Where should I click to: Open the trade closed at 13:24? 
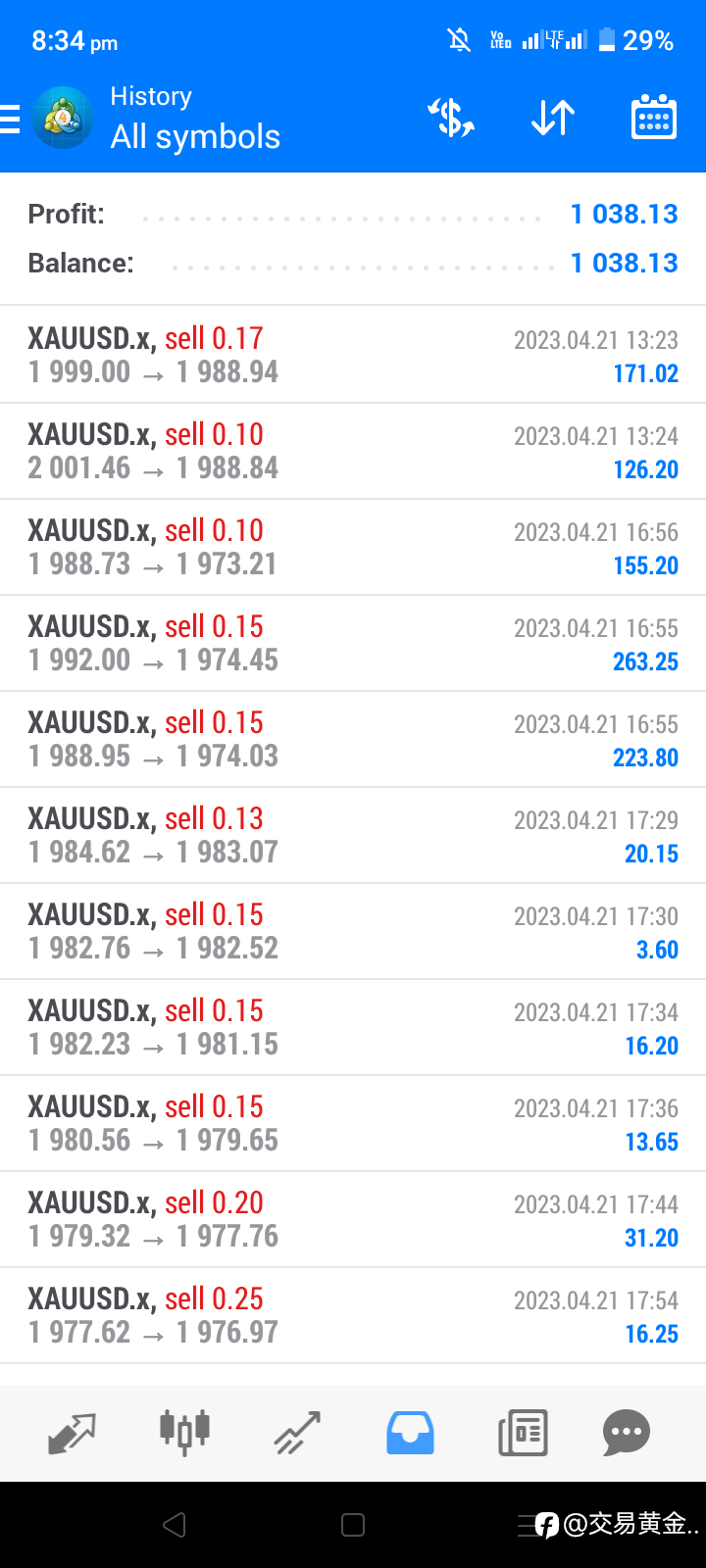353,451
